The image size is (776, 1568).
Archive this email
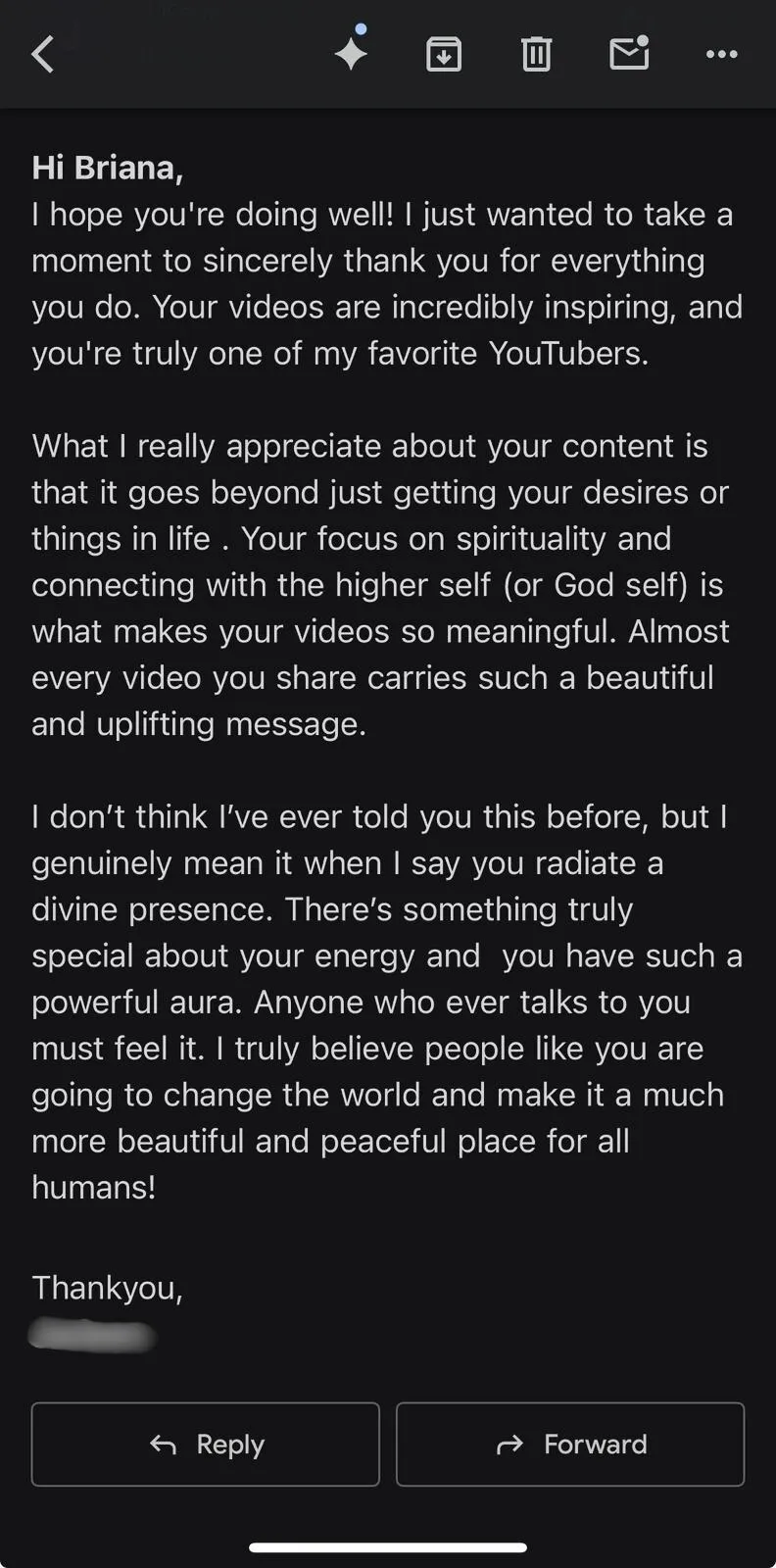point(444,55)
